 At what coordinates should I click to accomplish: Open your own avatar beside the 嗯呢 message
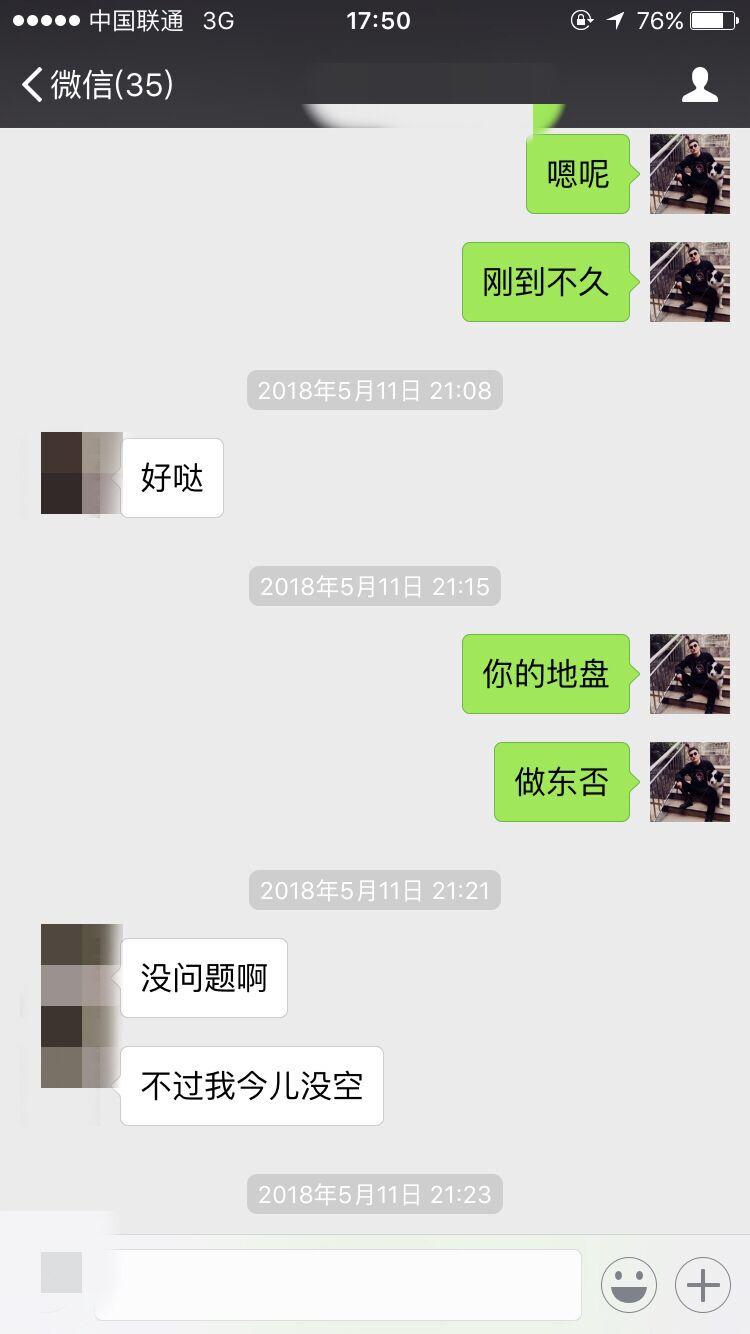pyautogui.click(x=689, y=173)
